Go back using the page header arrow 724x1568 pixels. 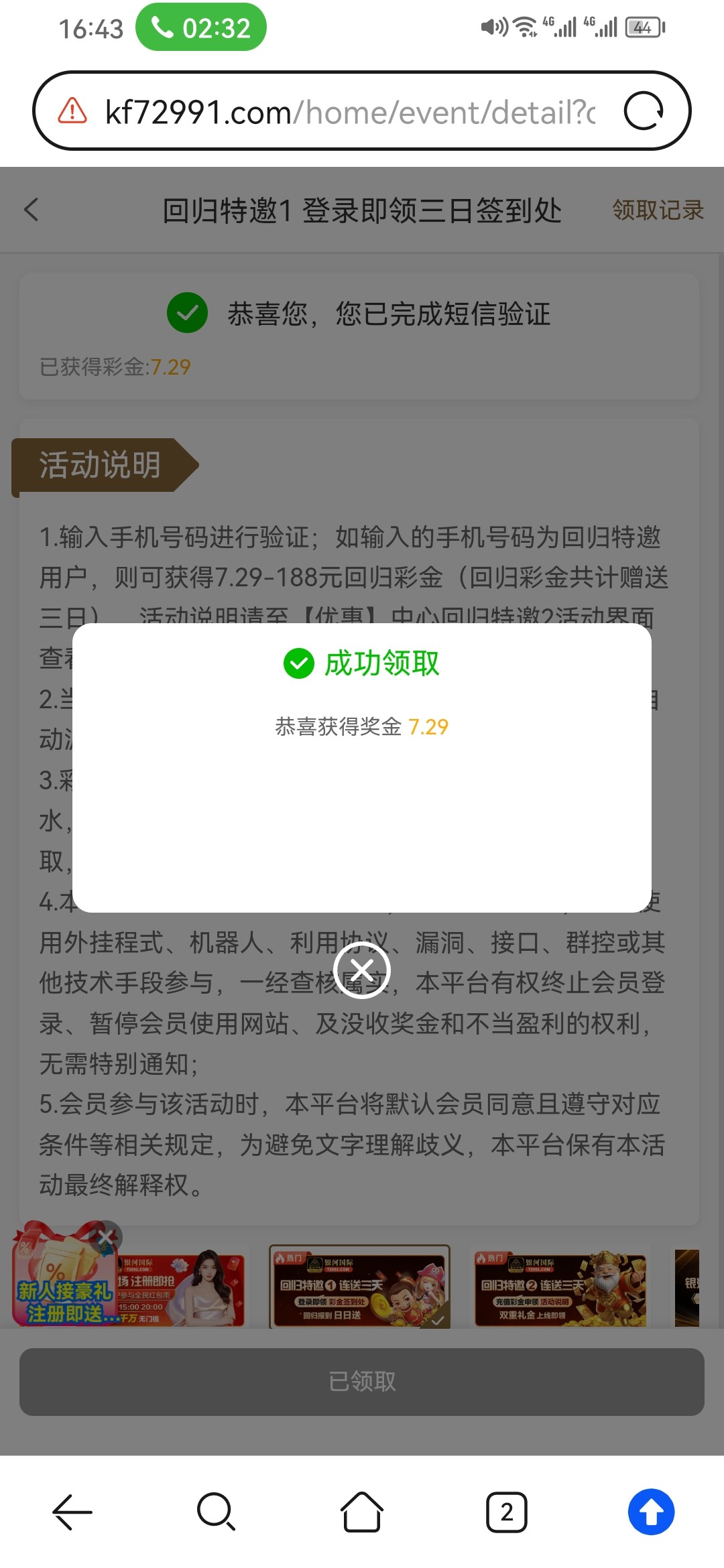pyautogui.click(x=32, y=210)
